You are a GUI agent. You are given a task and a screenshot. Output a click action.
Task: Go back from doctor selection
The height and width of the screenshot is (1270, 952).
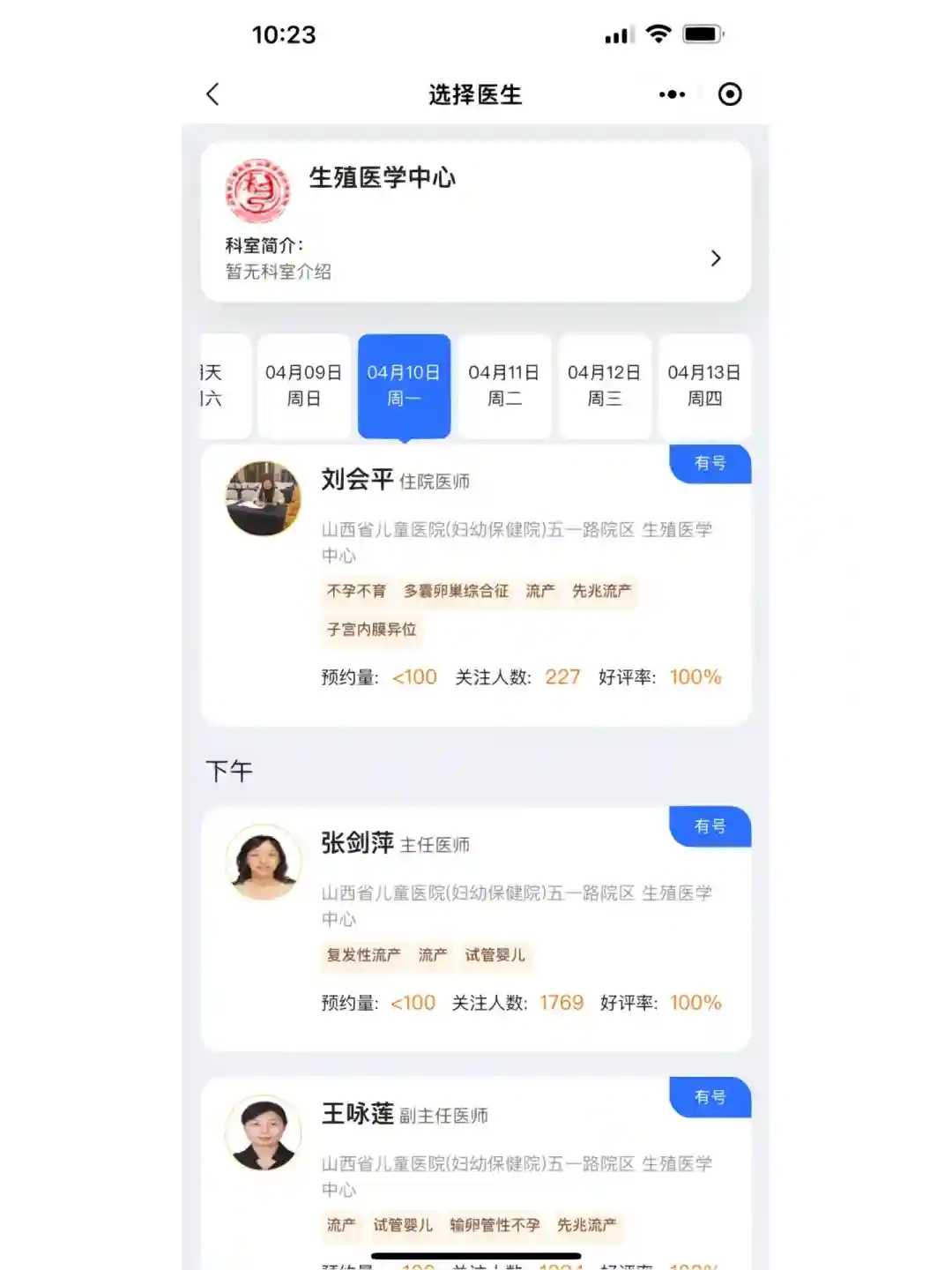coord(212,94)
